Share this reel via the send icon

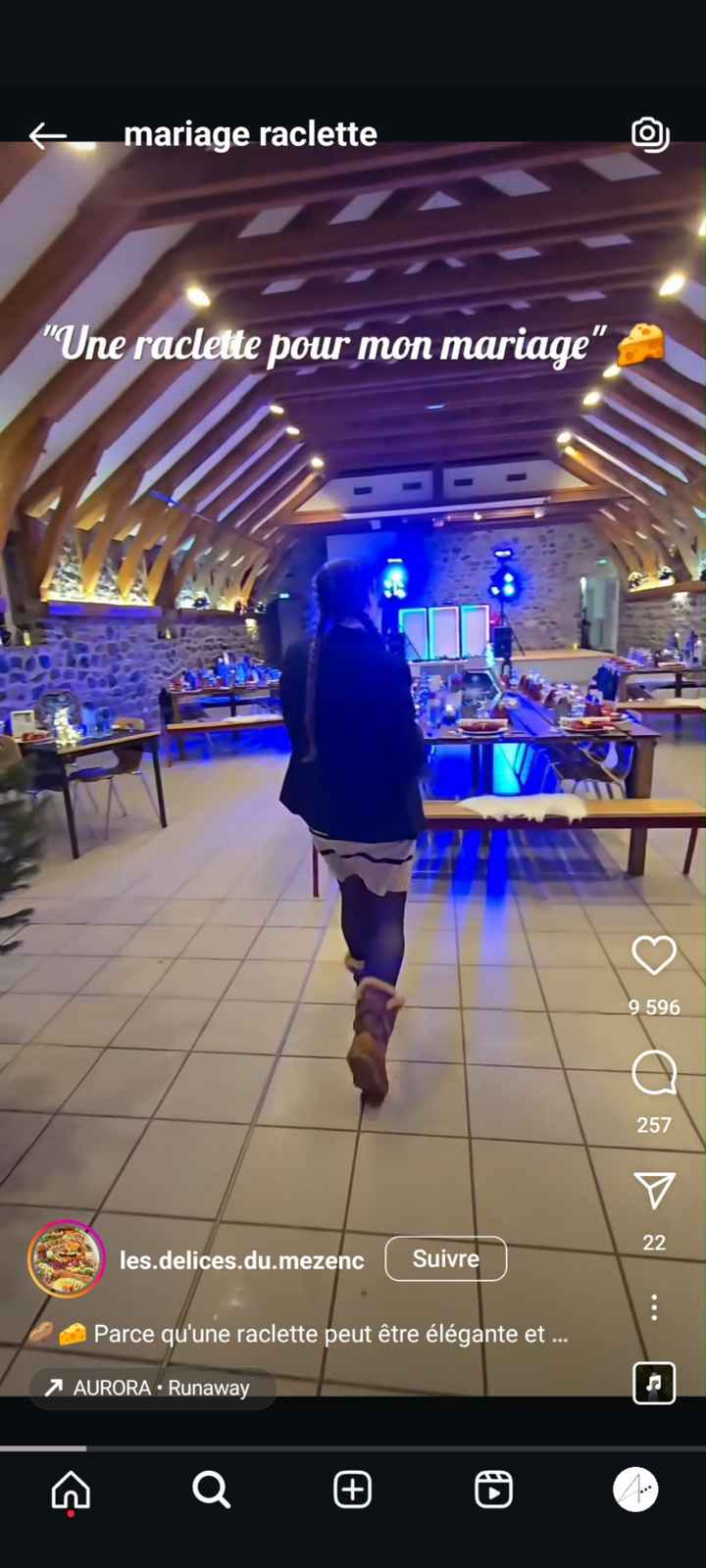(654, 1191)
